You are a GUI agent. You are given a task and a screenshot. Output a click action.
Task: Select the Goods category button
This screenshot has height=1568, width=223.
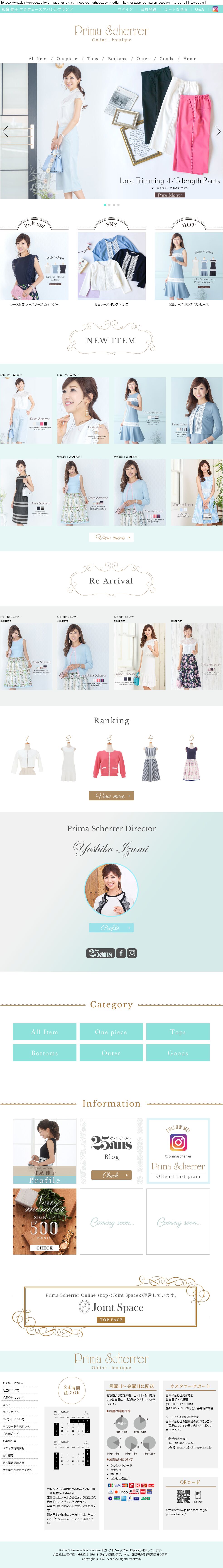pos(178,1053)
